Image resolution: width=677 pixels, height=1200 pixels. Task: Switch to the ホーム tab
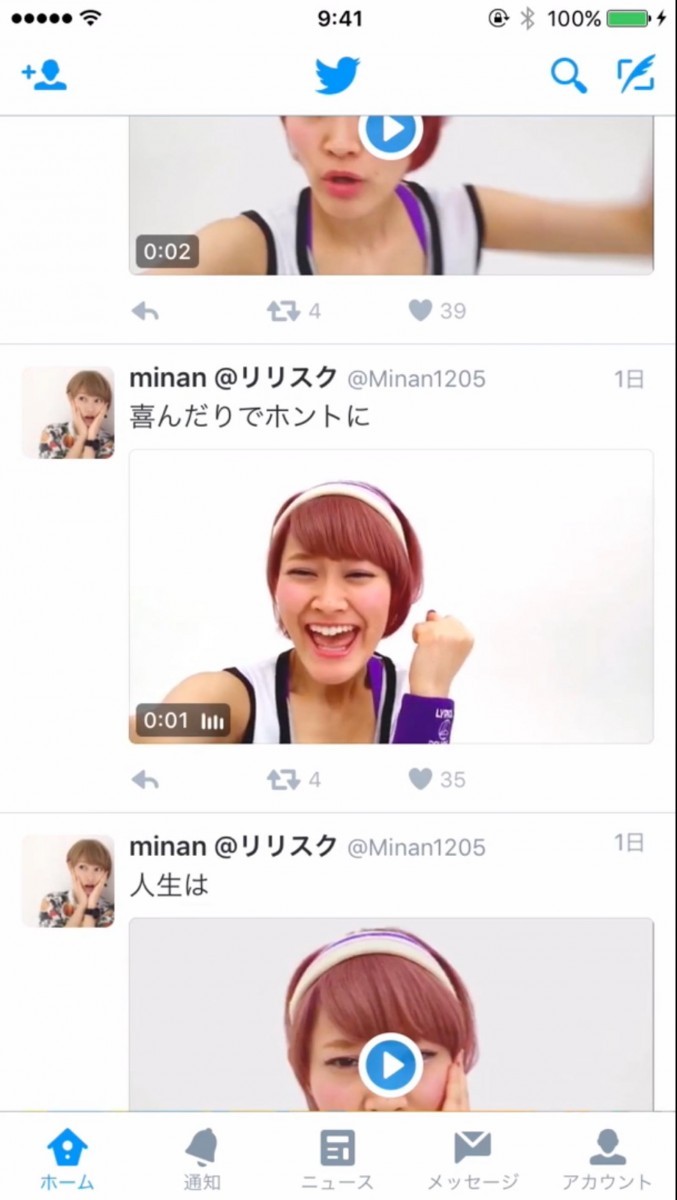(67, 1158)
